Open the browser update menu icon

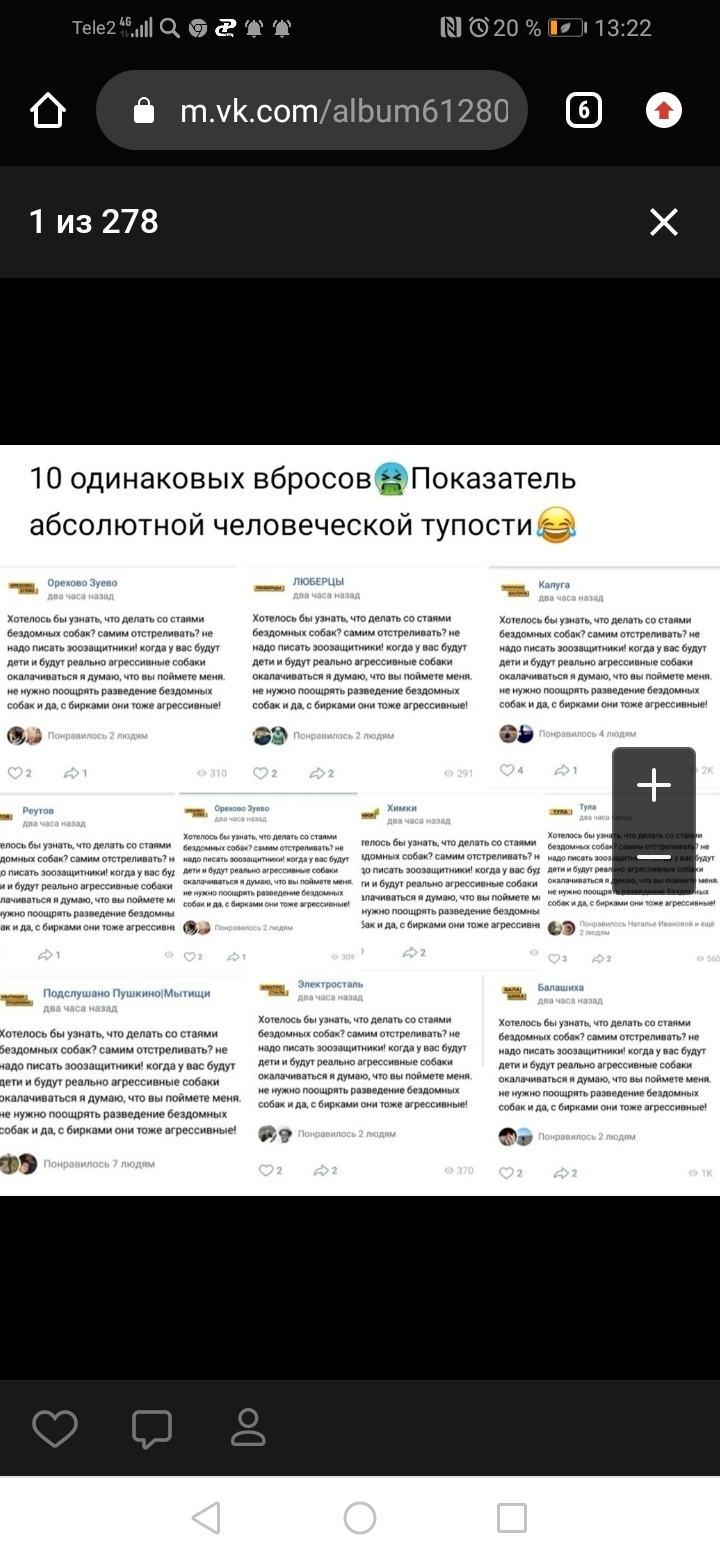pyautogui.click(x=664, y=110)
